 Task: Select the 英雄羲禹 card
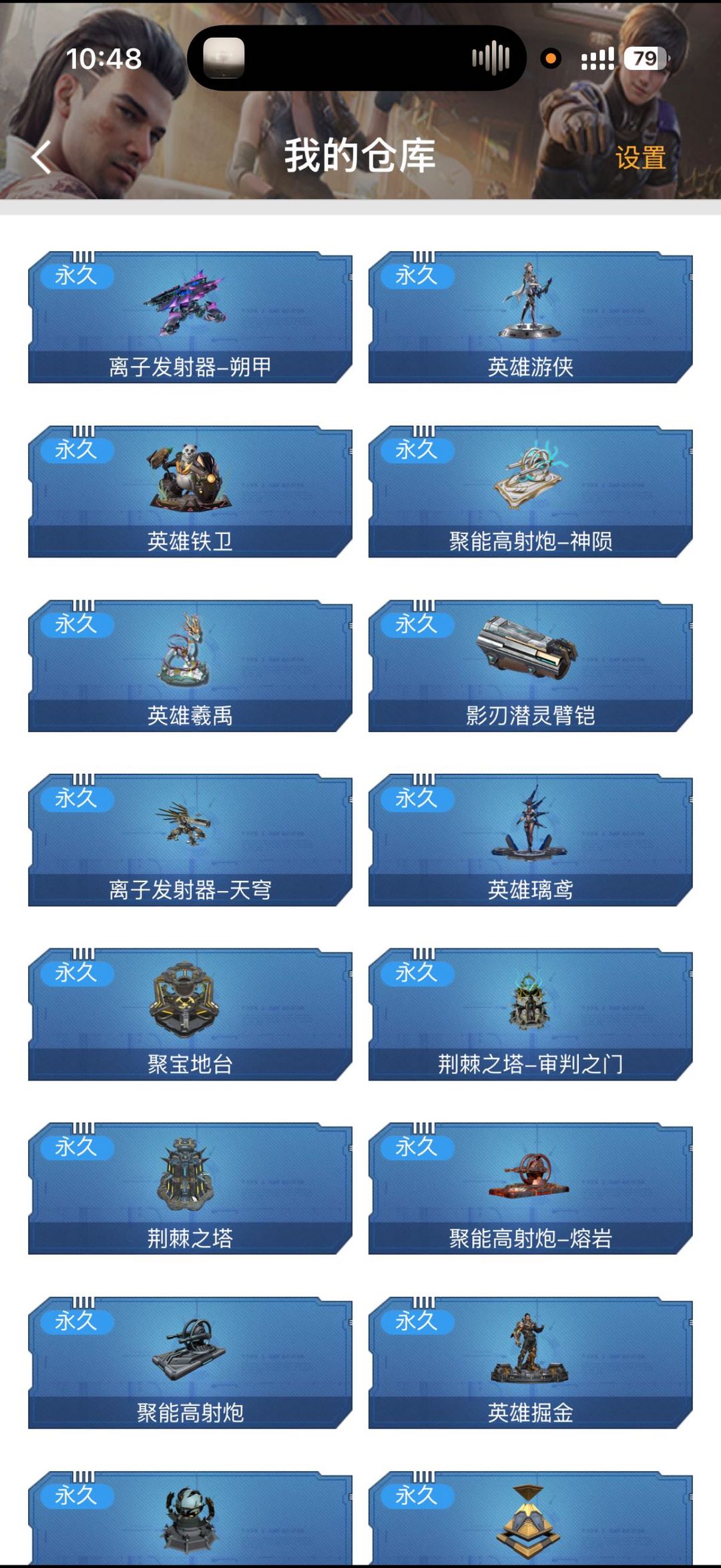pyautogui.click(x=190, y=666)
